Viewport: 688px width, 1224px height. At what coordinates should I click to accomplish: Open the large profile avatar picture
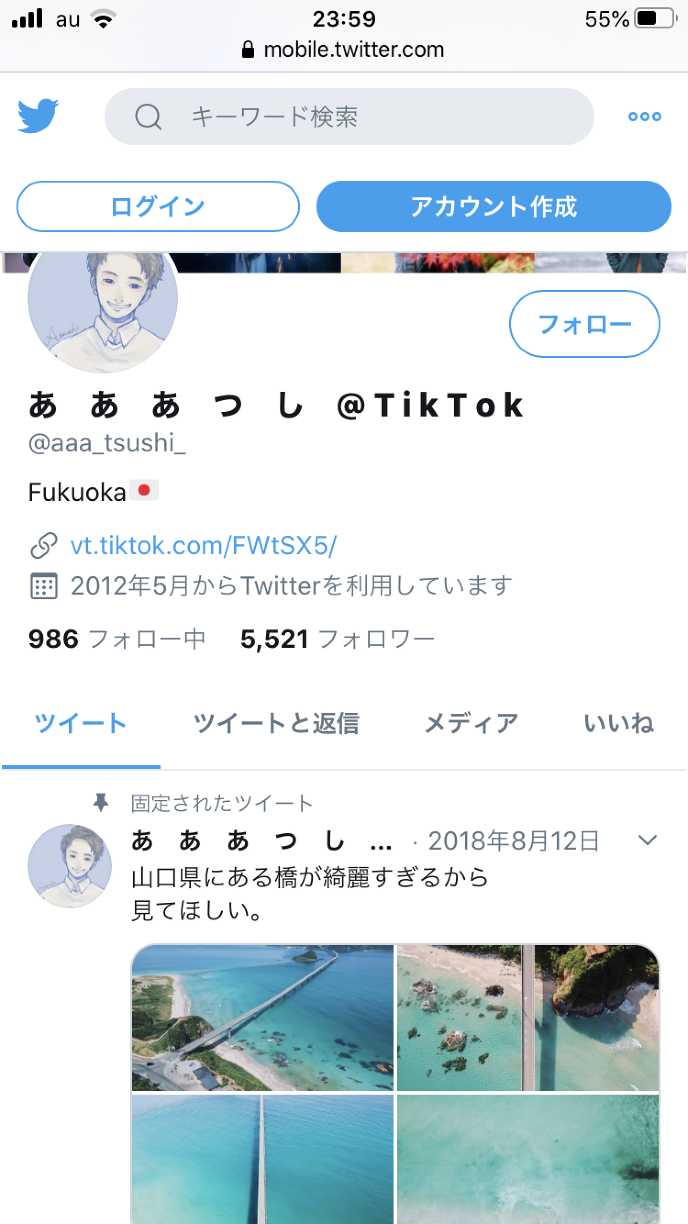coord(103,307)
